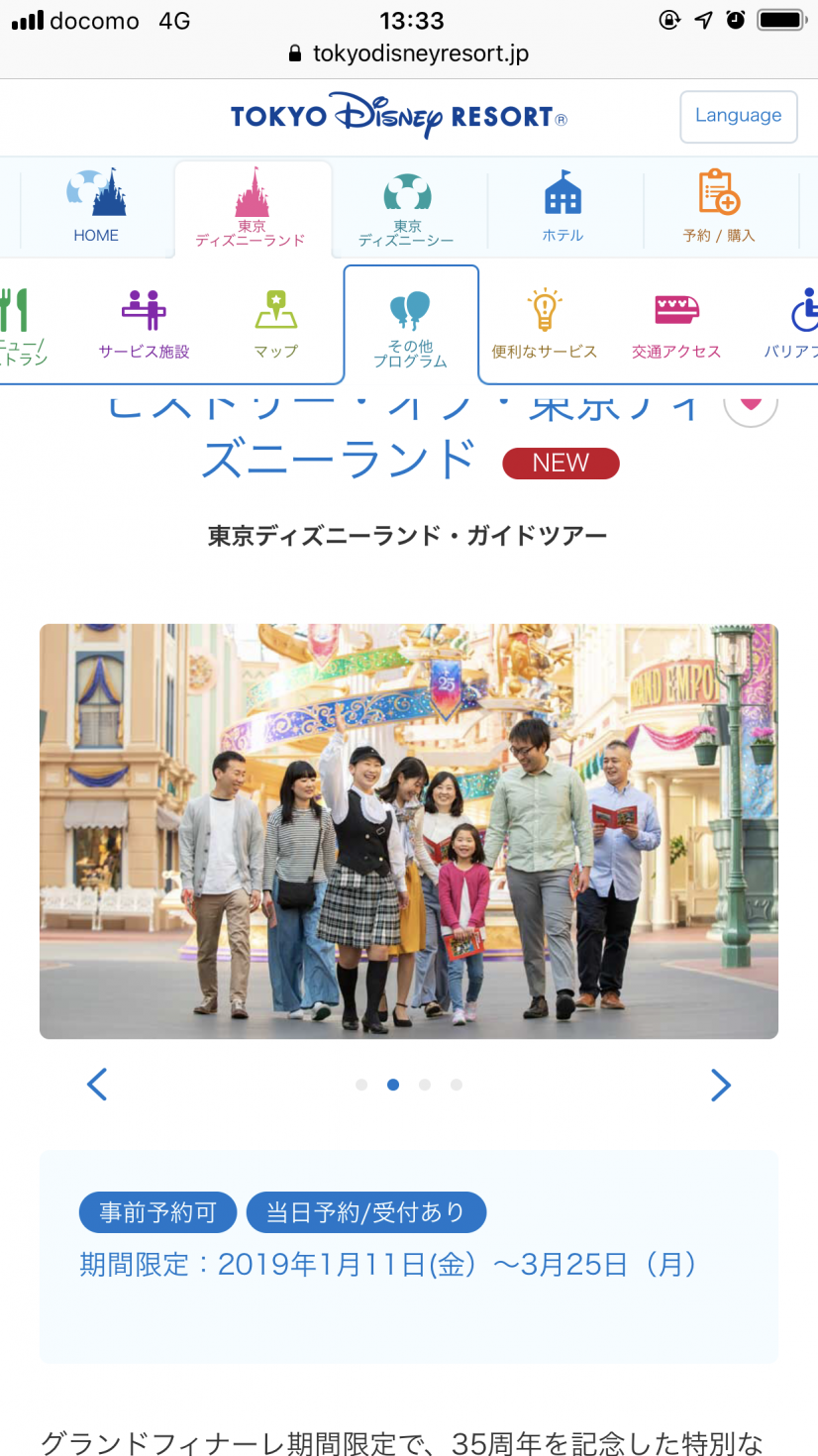Open the ホテル tab
The image size is (818, 1456).
[x=562, y=207]
